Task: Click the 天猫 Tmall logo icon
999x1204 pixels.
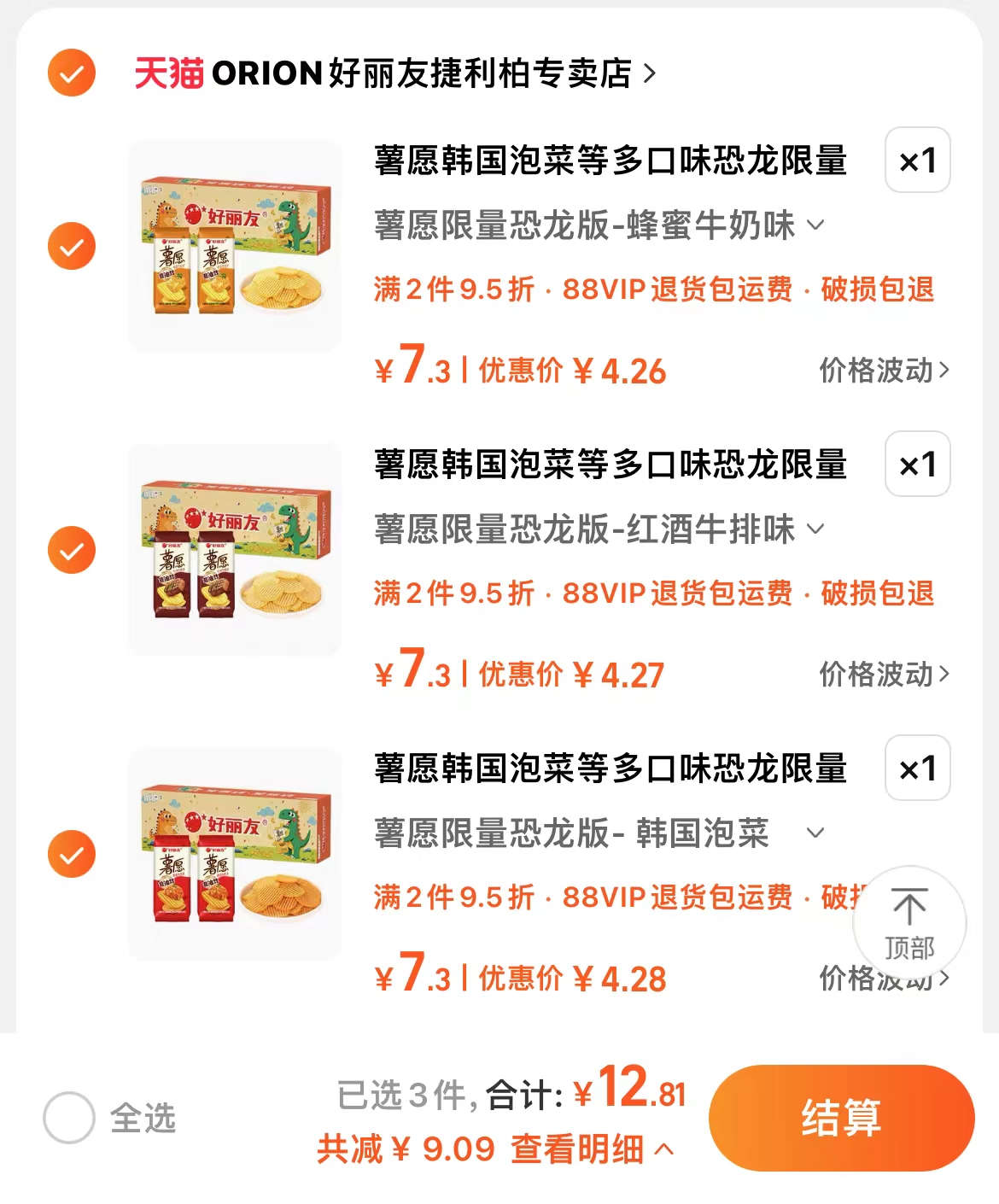Action: coord(168,73)
